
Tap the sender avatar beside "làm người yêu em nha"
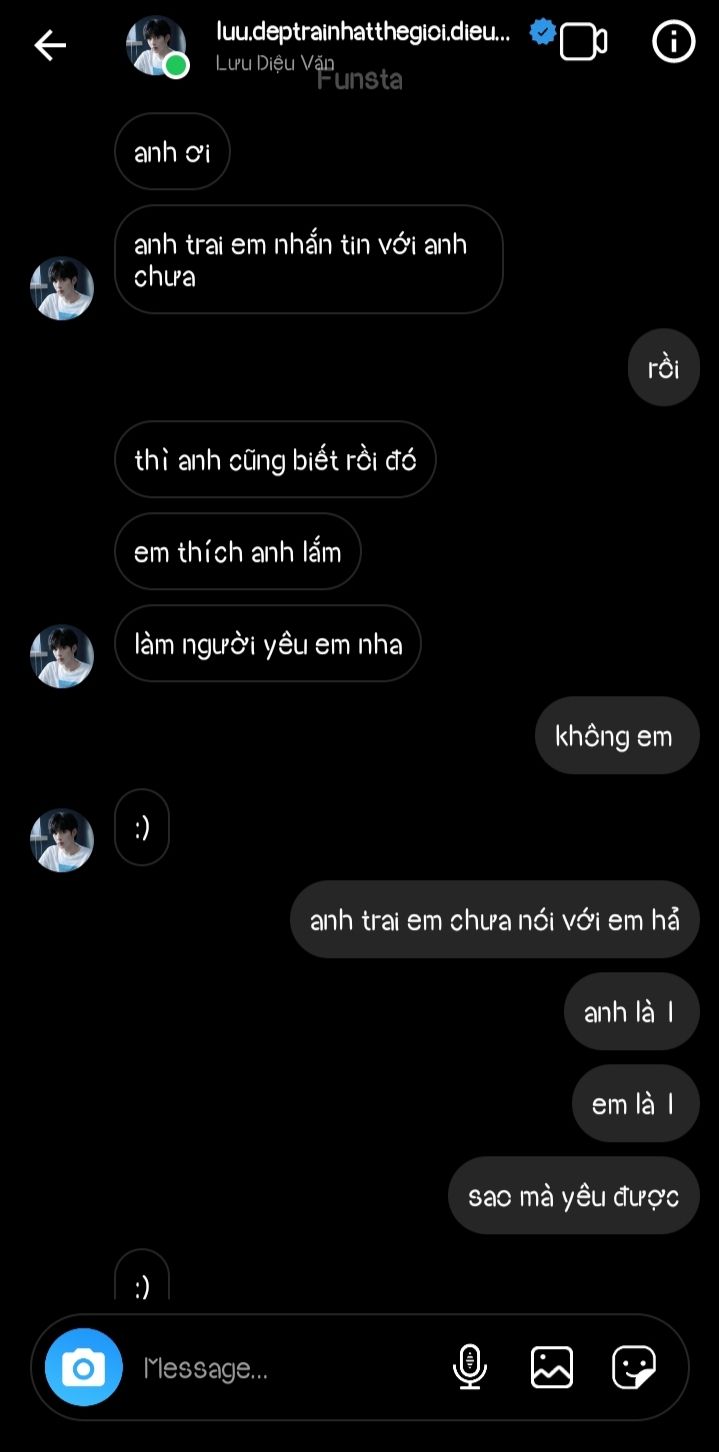(x=62, y=656)
